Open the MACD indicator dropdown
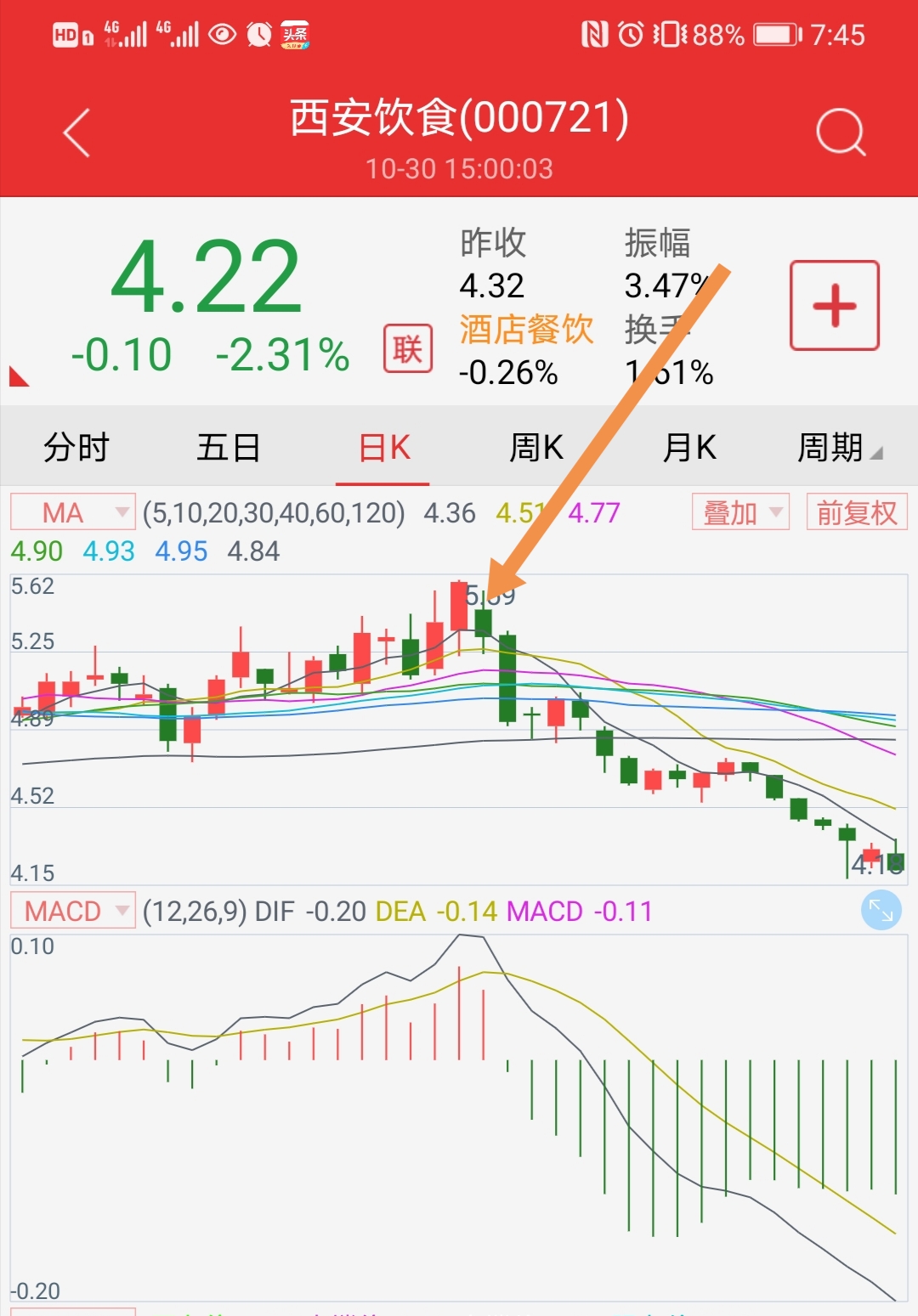The image size is (918, 1316). pyautogui.click(x=73, y=911)
